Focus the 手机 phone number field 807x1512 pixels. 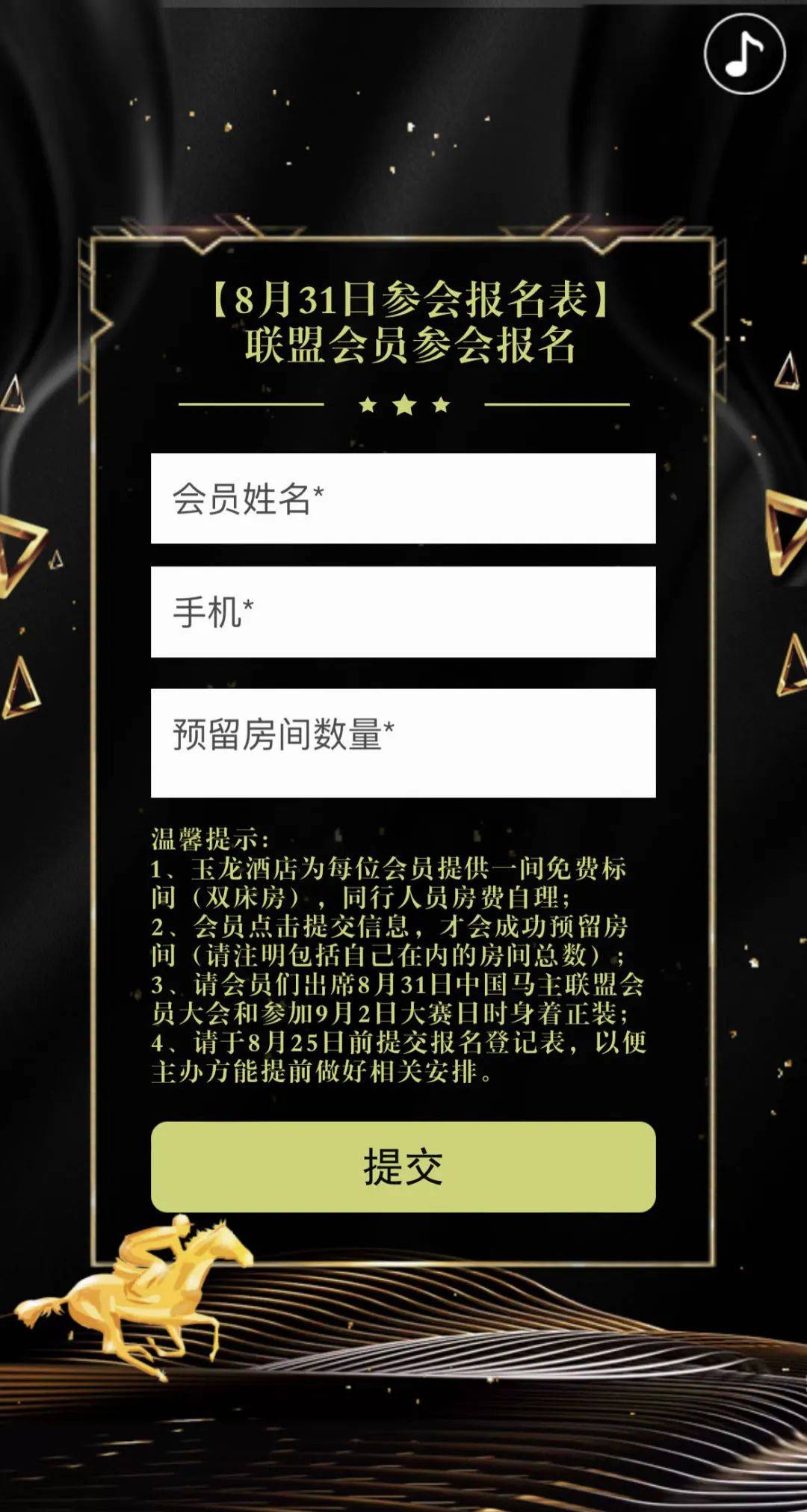[403, 612]
